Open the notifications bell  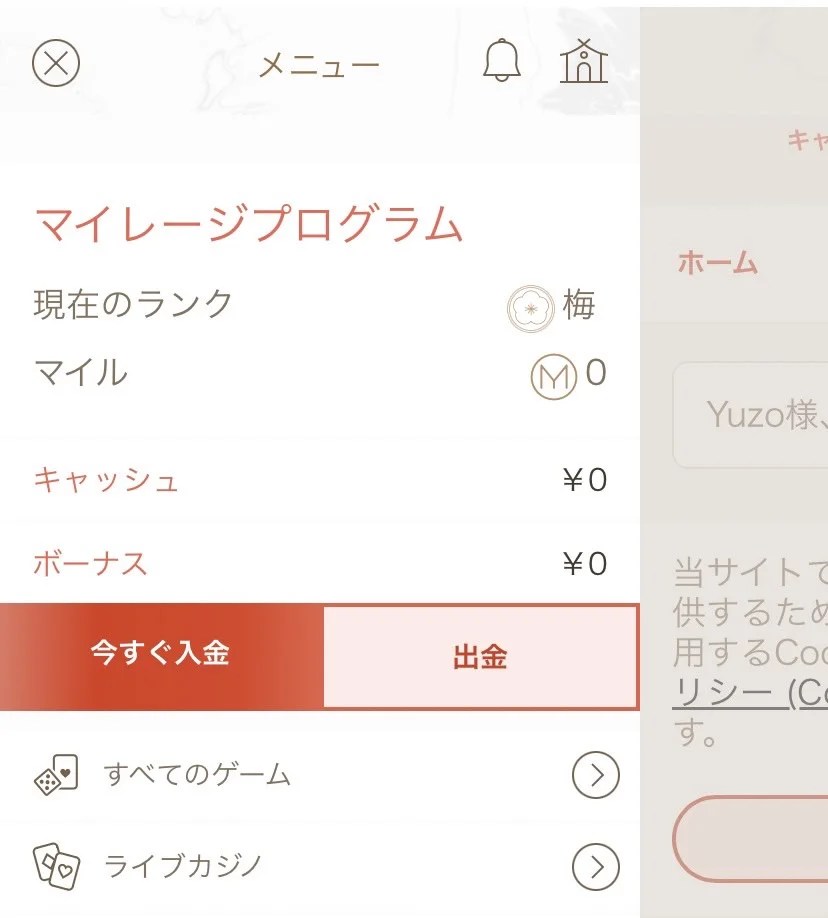tap(502, 62)
